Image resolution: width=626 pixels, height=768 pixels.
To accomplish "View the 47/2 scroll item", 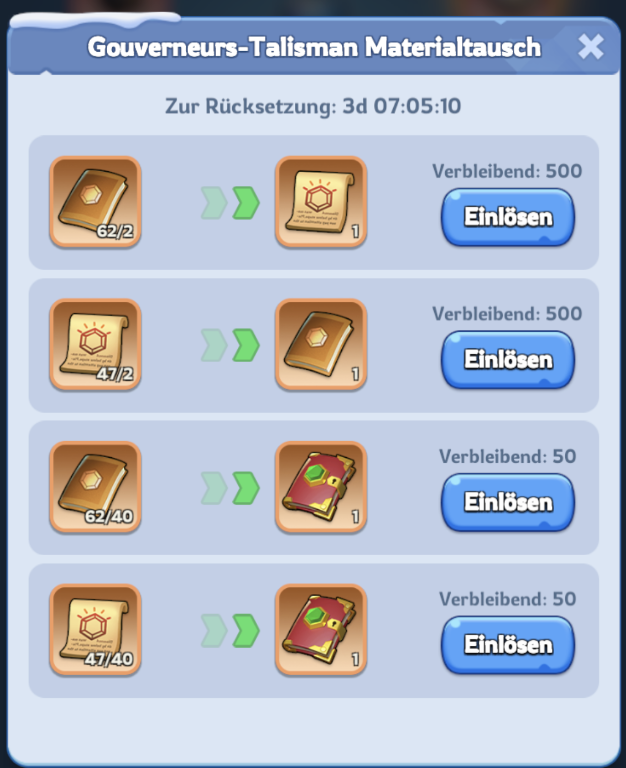I will (x=95, y=345).
